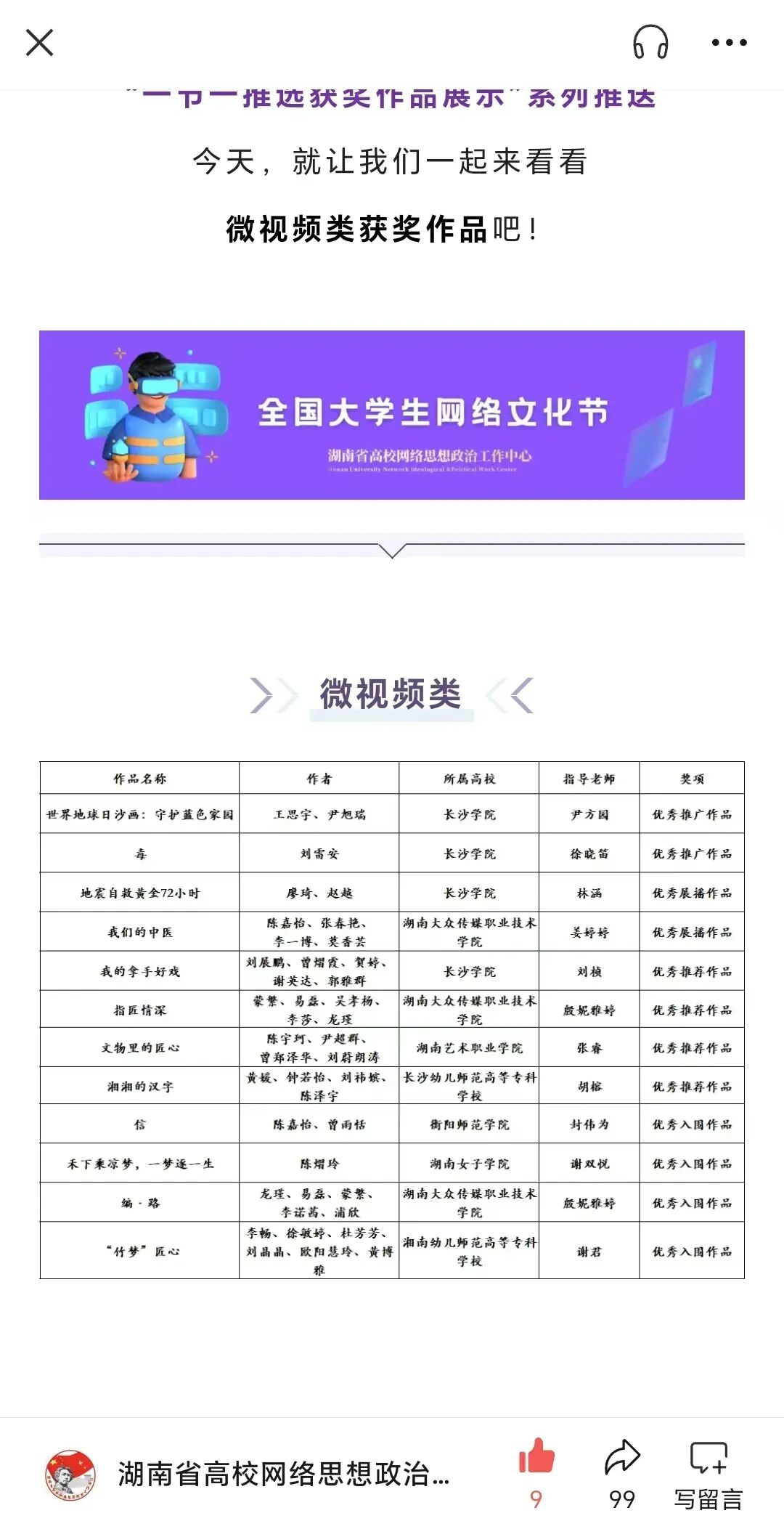The width and height of the screenshot is (784, 1537).
Task: Open the 全国大学生网络文化节 banner image
Action: pos(392,415)
